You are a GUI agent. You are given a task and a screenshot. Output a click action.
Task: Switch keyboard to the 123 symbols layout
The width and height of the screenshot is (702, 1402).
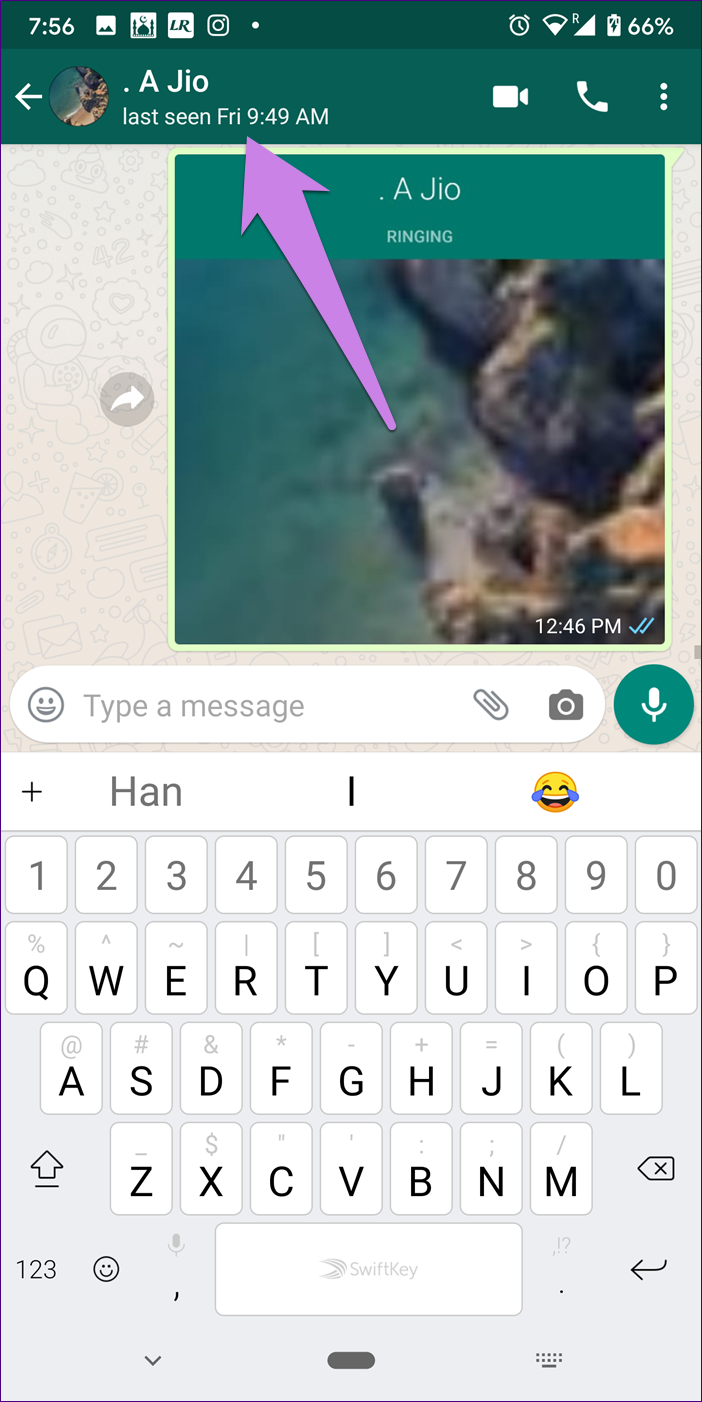coord(36,1269)
